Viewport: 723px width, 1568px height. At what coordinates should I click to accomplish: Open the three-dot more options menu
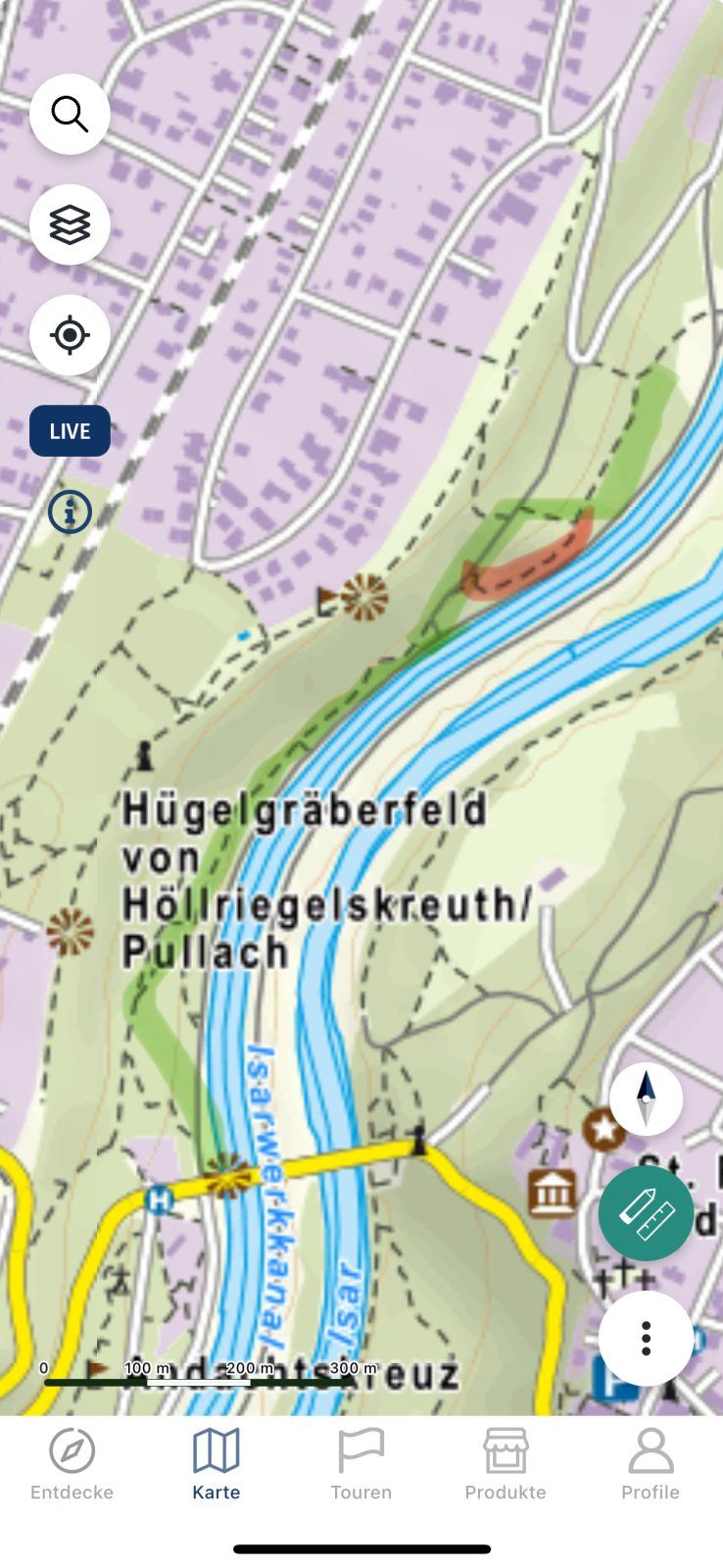point(646,1338)
